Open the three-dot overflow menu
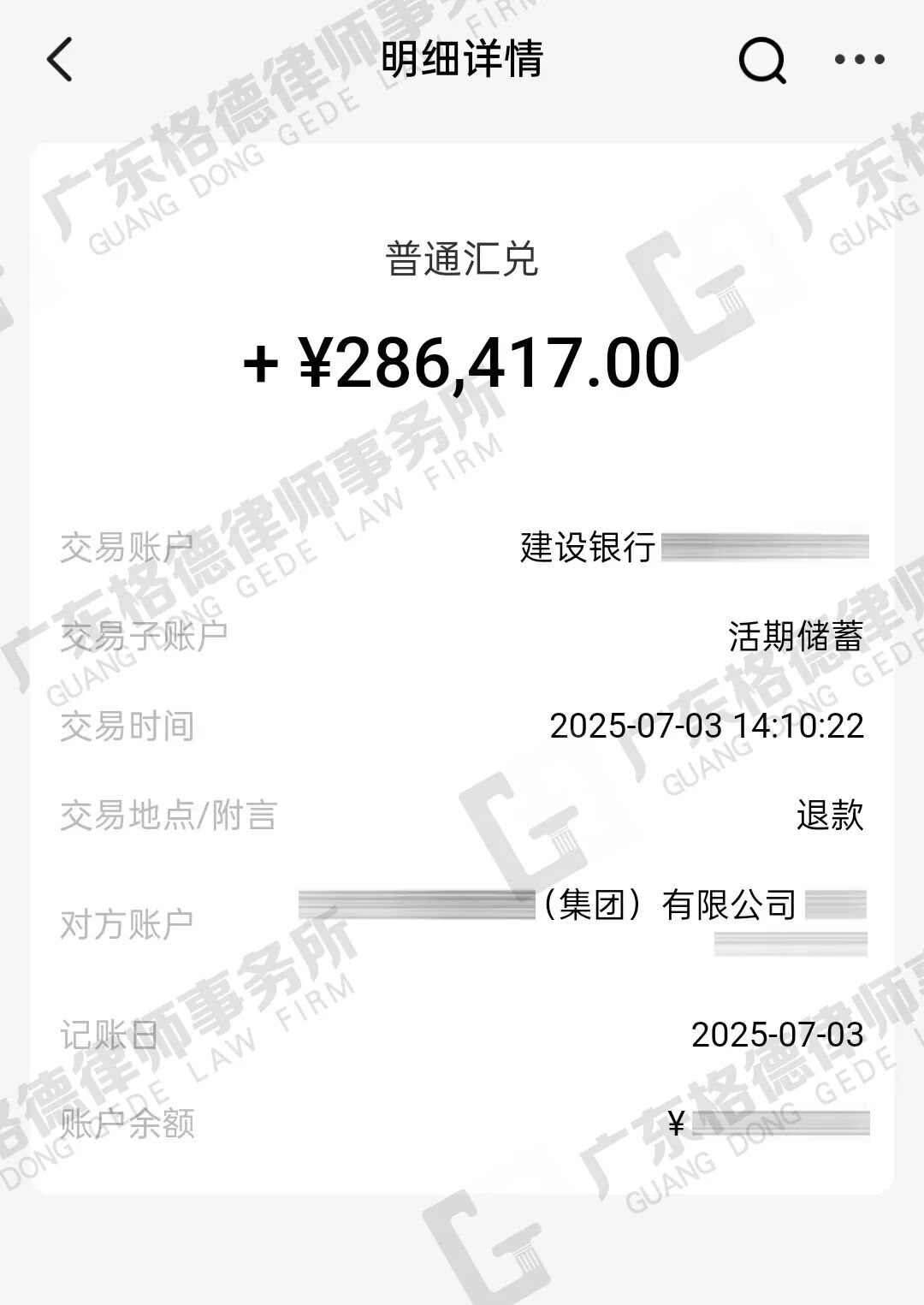924x1305 pixels. (859, 59)
